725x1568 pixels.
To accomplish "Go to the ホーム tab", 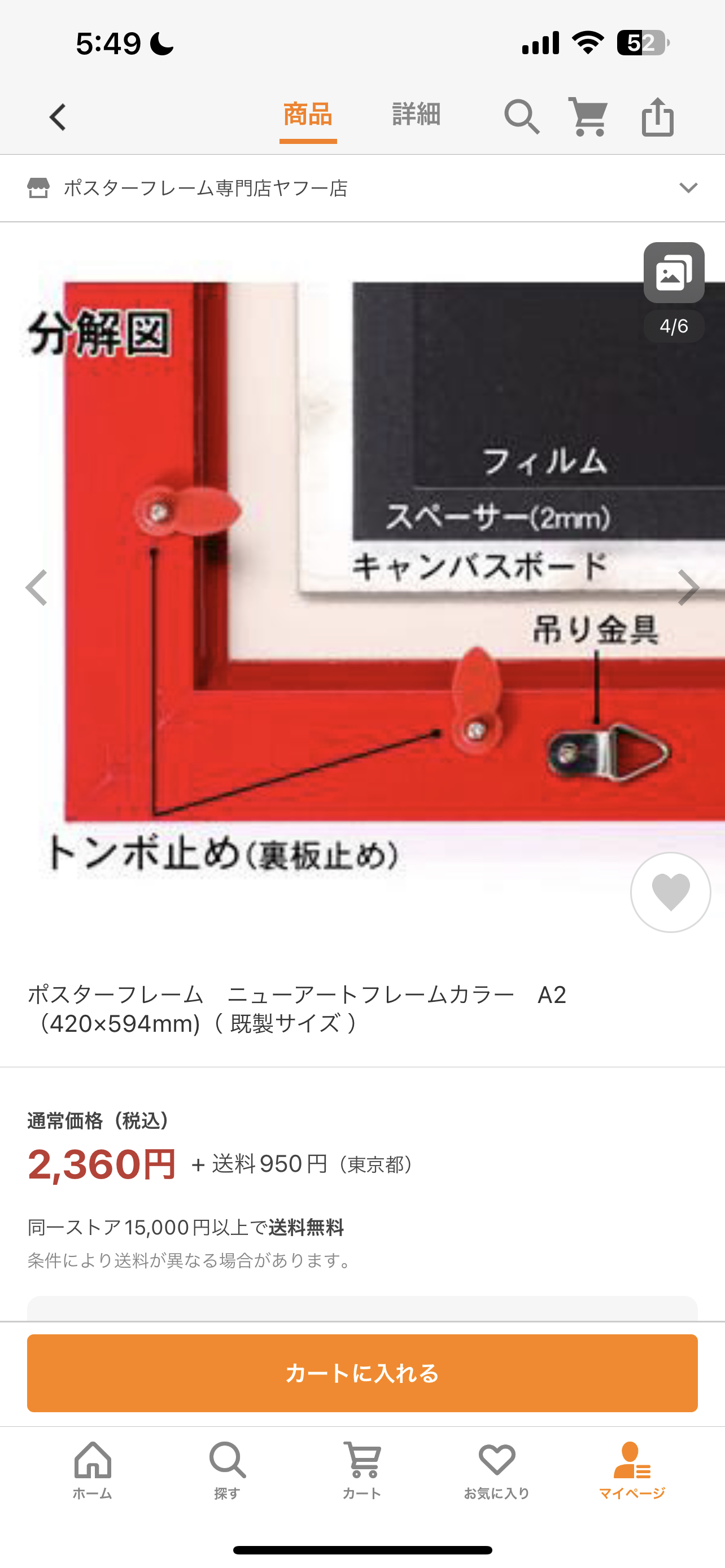I will pos(93,1469).
